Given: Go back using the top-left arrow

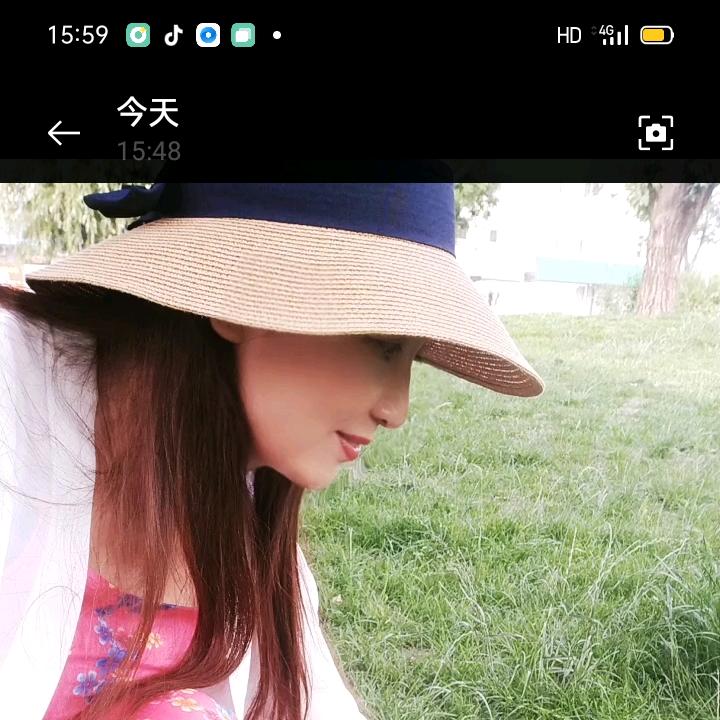Looking at the screenshot, I should 64,133.
